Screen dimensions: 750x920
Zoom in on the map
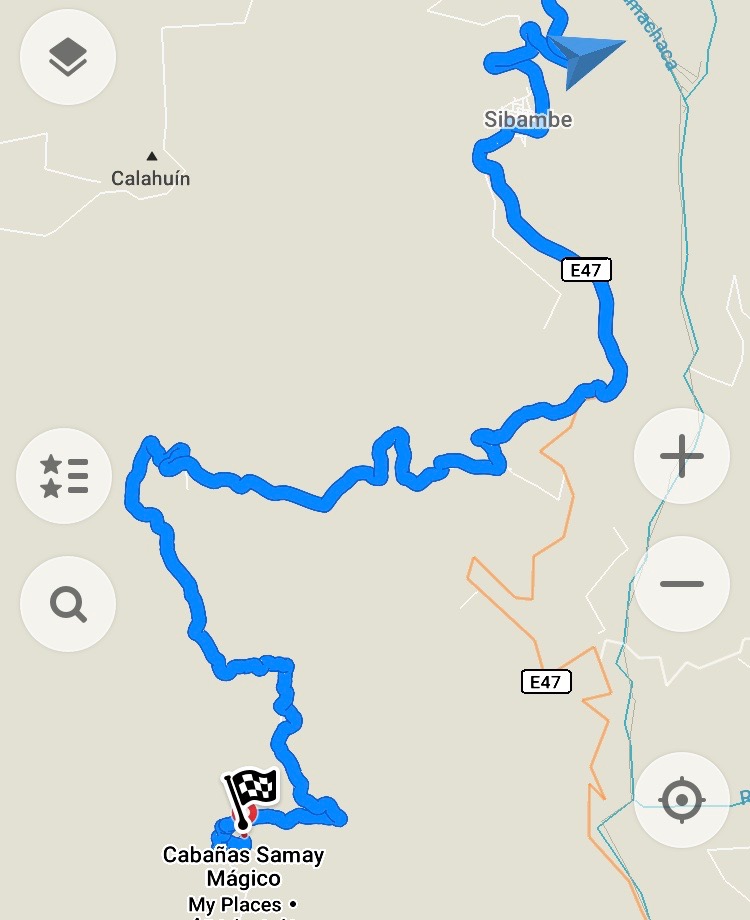682,457
